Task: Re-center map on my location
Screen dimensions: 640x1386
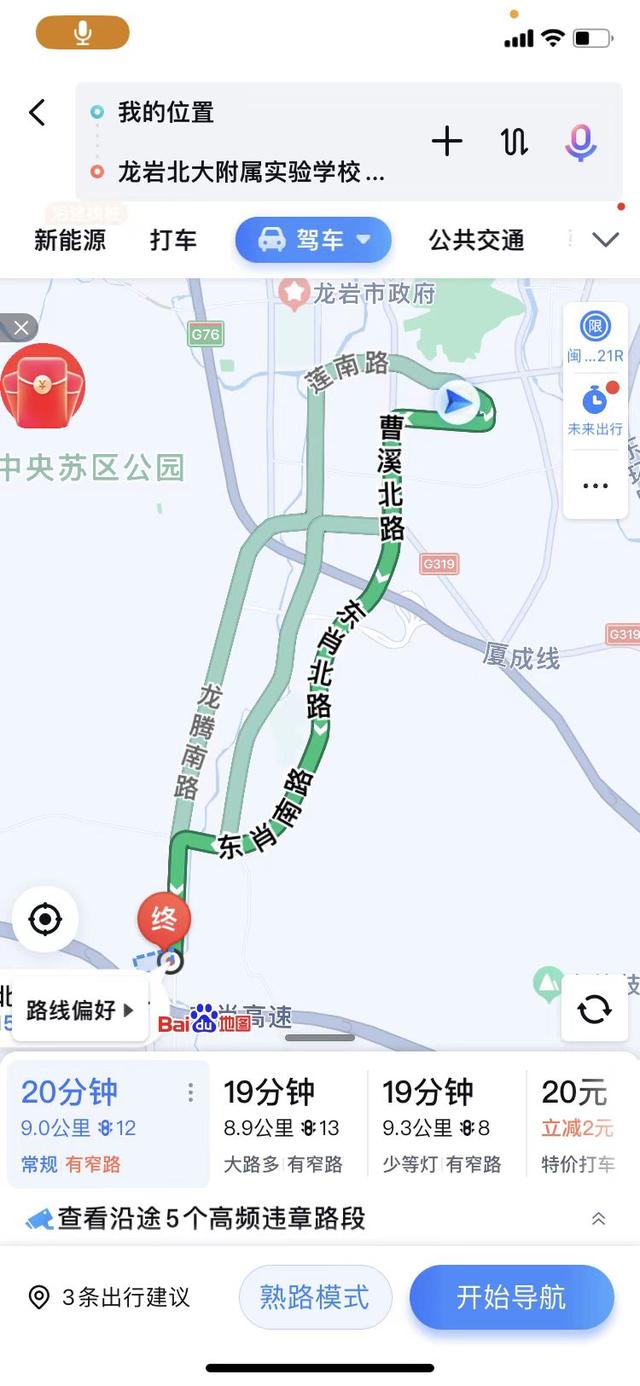Action: pos(45,919)
